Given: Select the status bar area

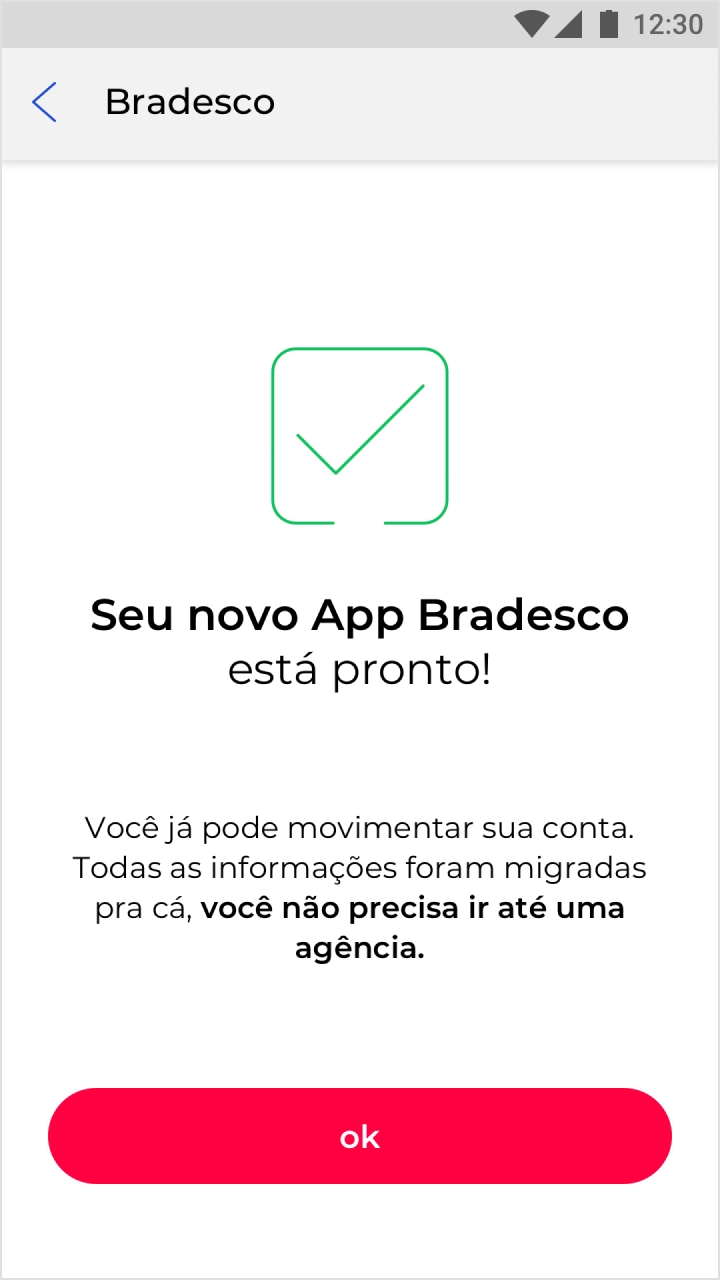Looking at the screenshot, I should pyautogui.click(x=360, y=24).
